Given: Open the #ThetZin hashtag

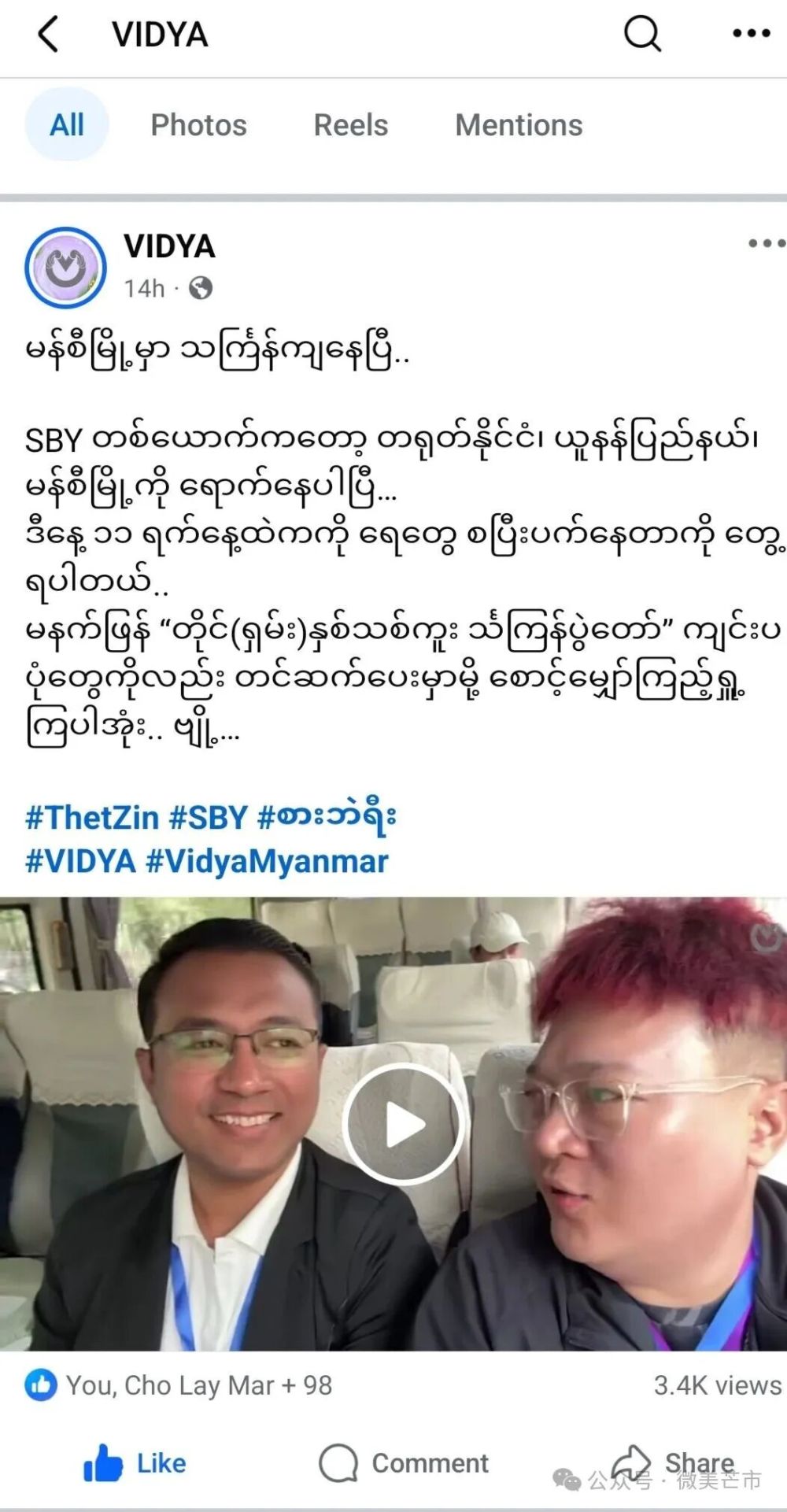Looking at the screenshot, I should (x=92, y=818).
